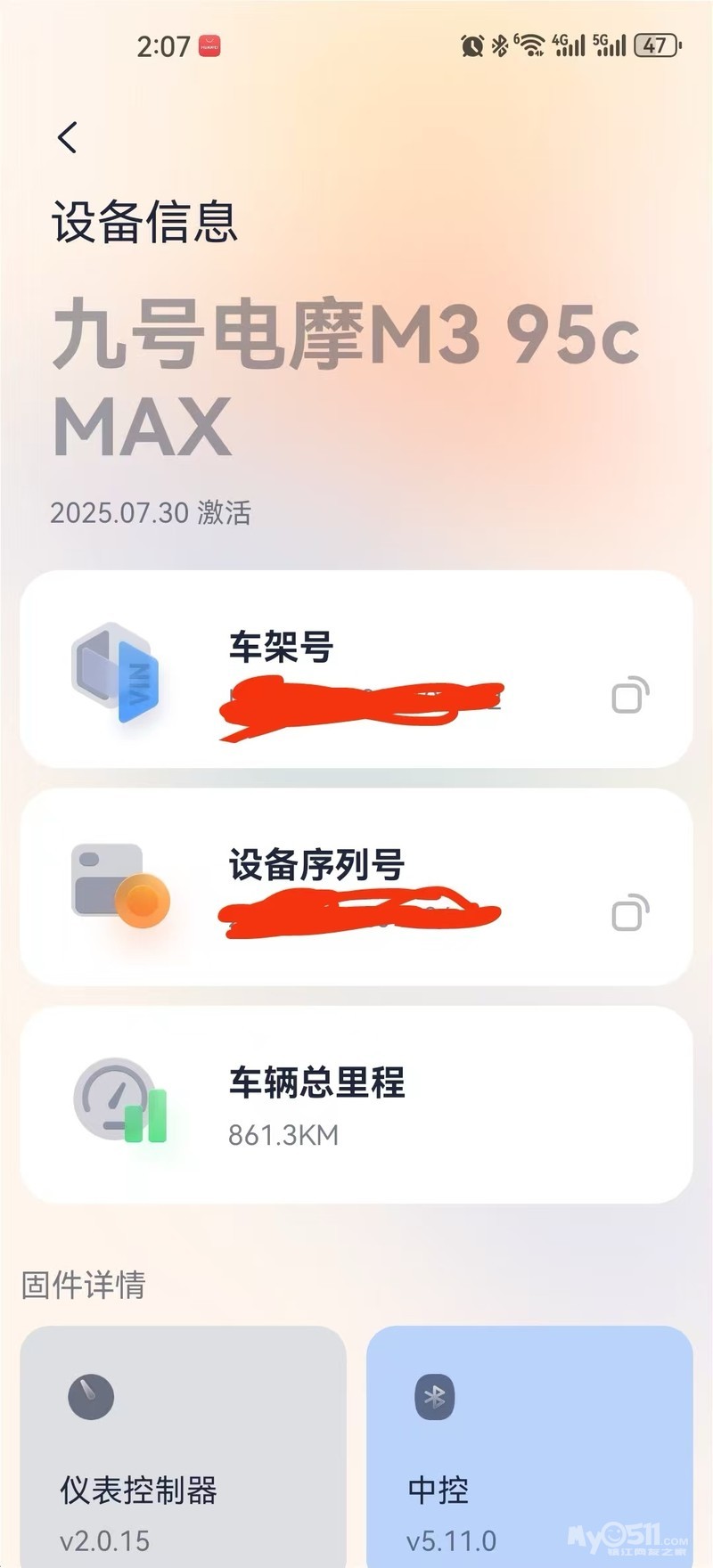Copy the 车架号 value
The image size is (713, 1568).
pos(630,695)
